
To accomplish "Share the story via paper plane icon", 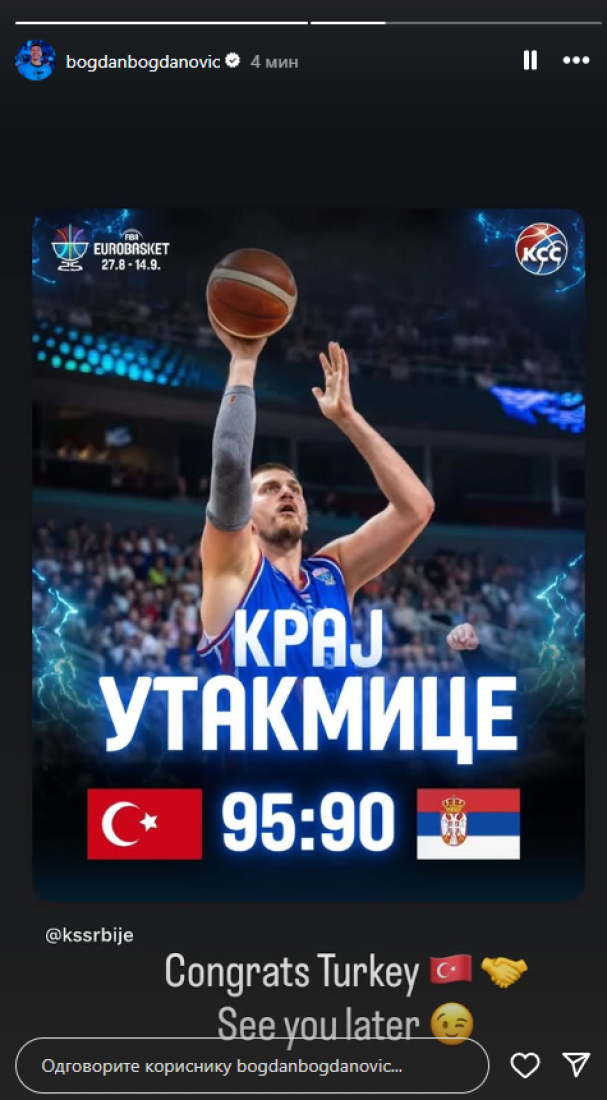I will [576, 1065].
